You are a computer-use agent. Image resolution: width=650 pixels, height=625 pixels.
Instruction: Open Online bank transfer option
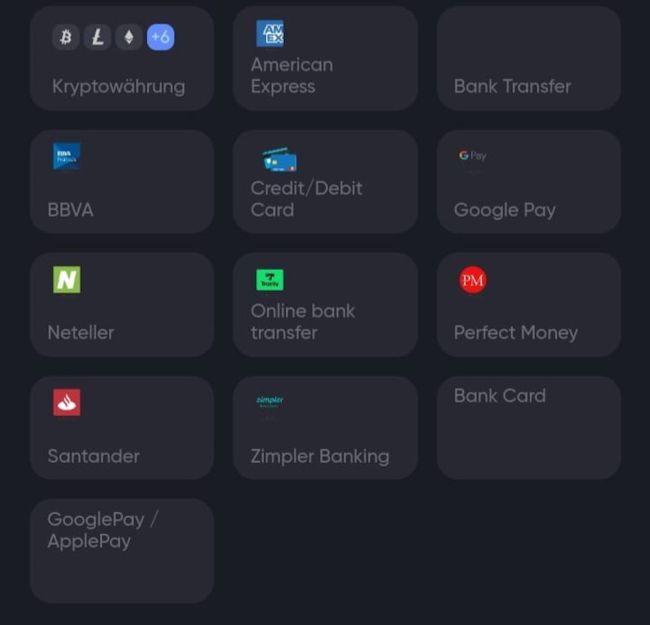tap(325, 305)
